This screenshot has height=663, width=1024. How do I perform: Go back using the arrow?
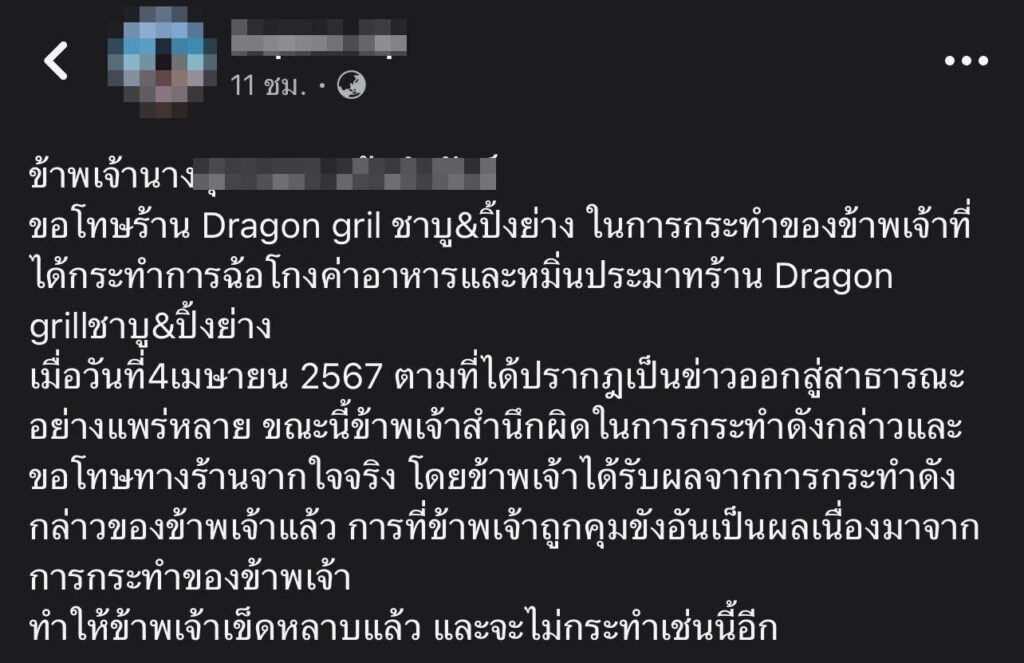point(56,61)
